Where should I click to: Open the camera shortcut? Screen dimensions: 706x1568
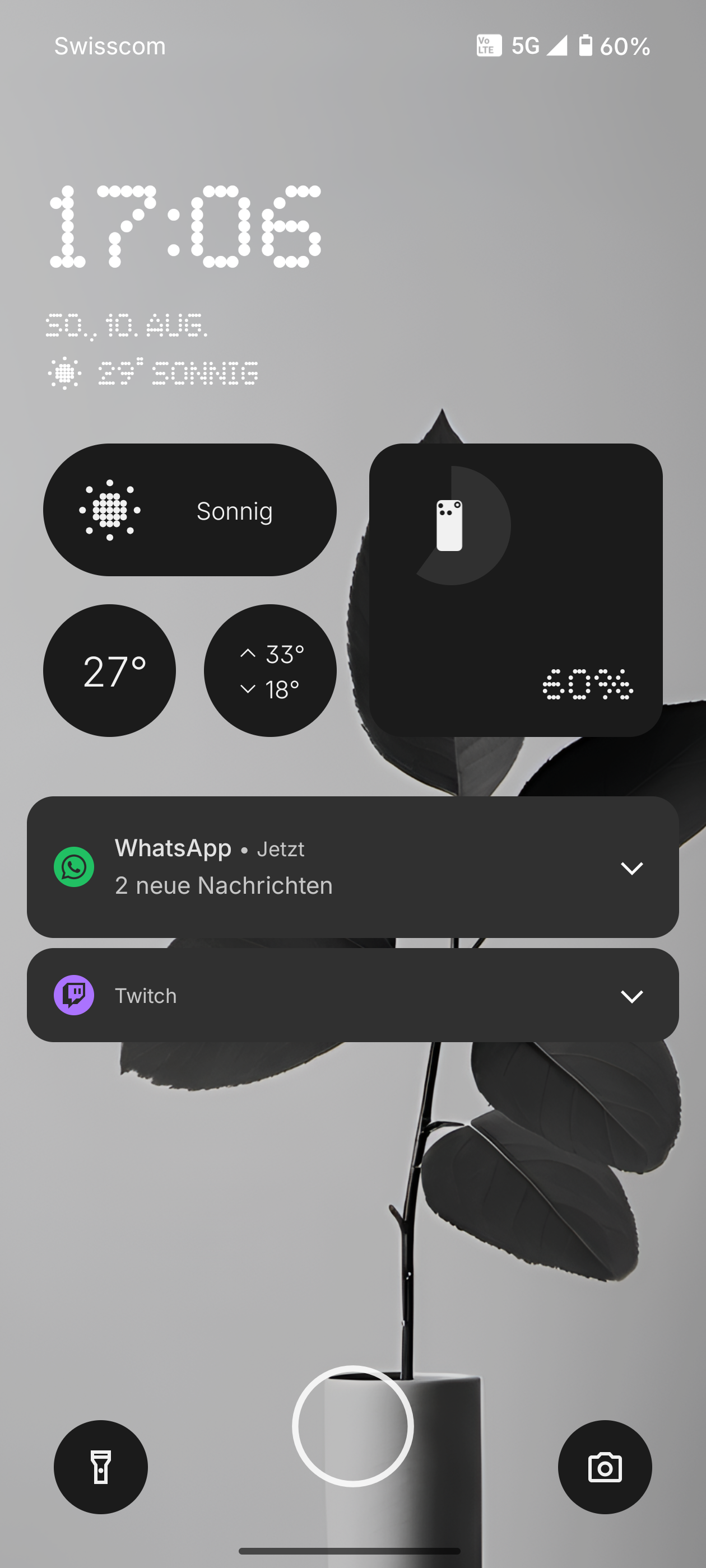click(x=604, y=1466)
